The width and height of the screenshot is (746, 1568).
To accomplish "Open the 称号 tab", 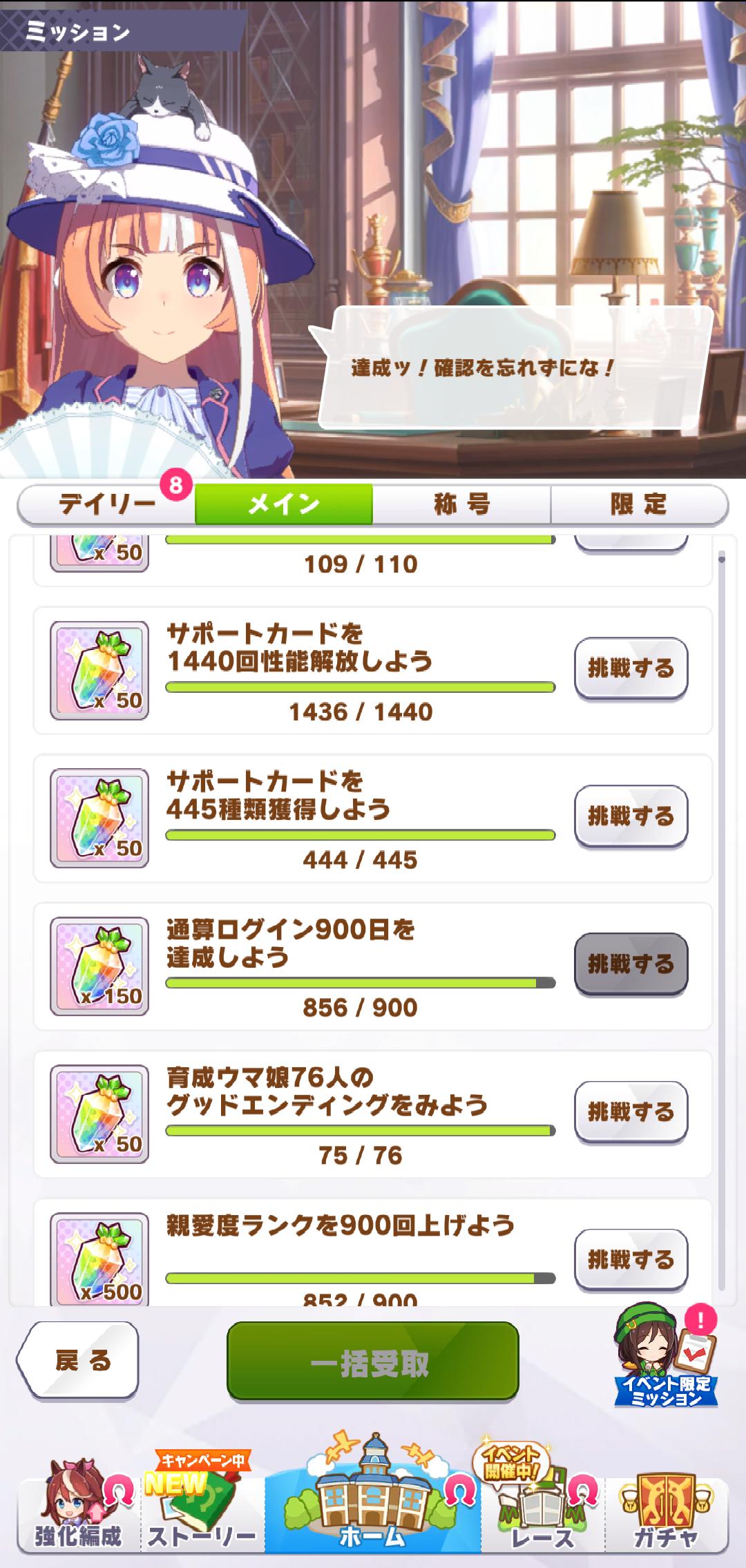I will tap(461, 504).
